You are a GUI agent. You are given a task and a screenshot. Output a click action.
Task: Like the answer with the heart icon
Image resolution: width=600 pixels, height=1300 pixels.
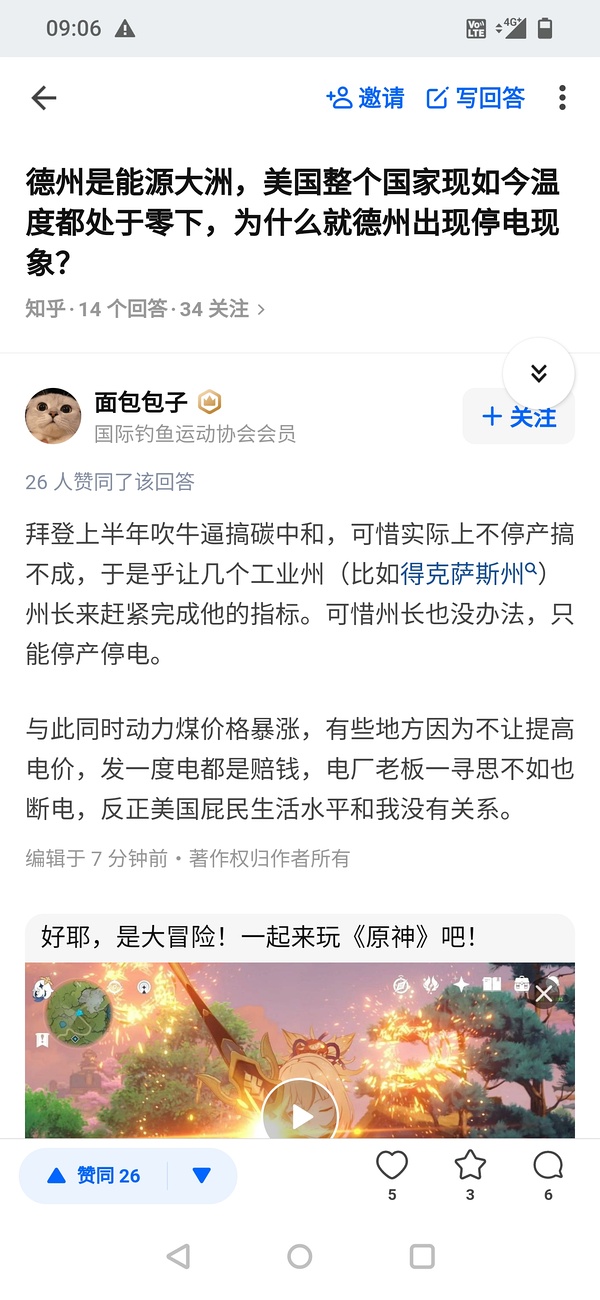point(392,1166)
